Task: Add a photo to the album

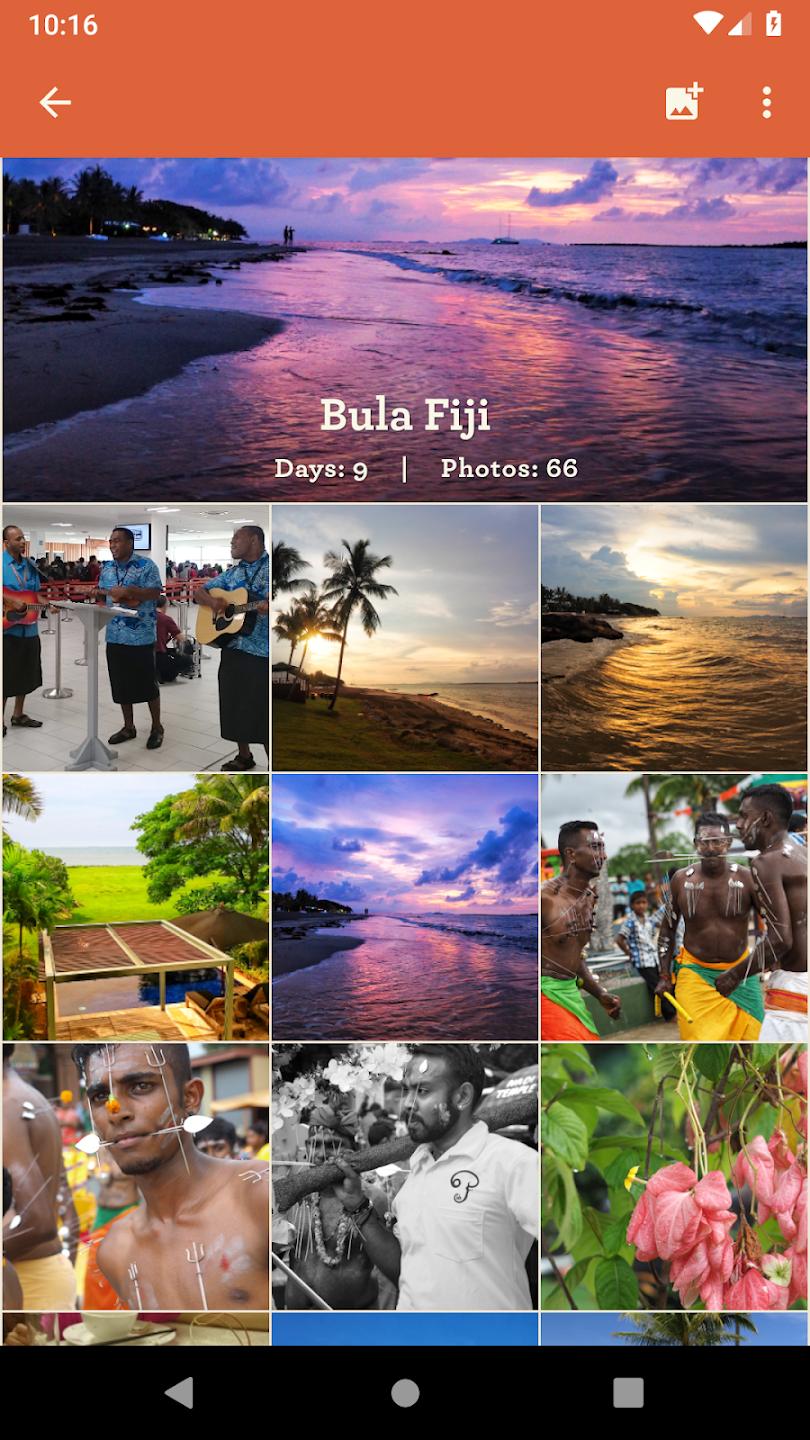Action: (x=684, y=102)
